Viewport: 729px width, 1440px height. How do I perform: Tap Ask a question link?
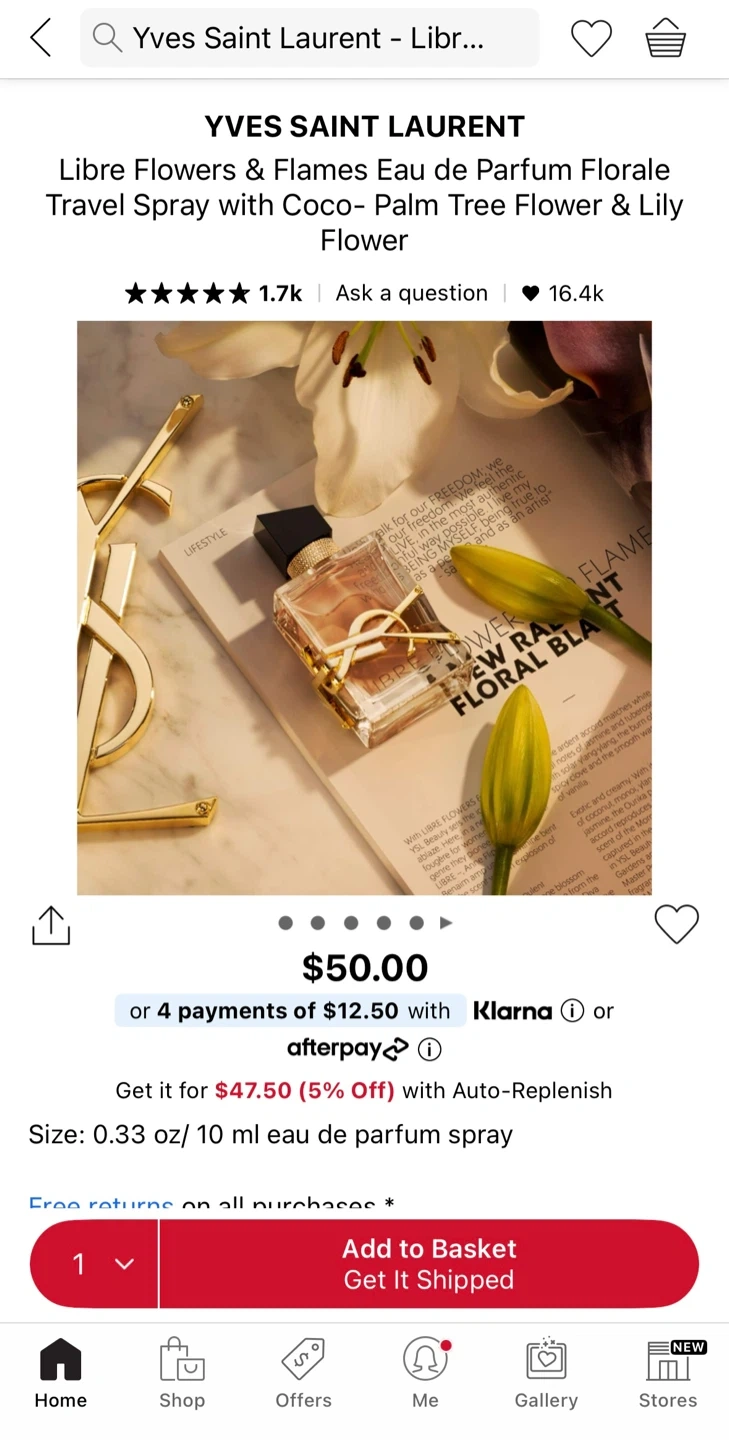tap(412, 293)
